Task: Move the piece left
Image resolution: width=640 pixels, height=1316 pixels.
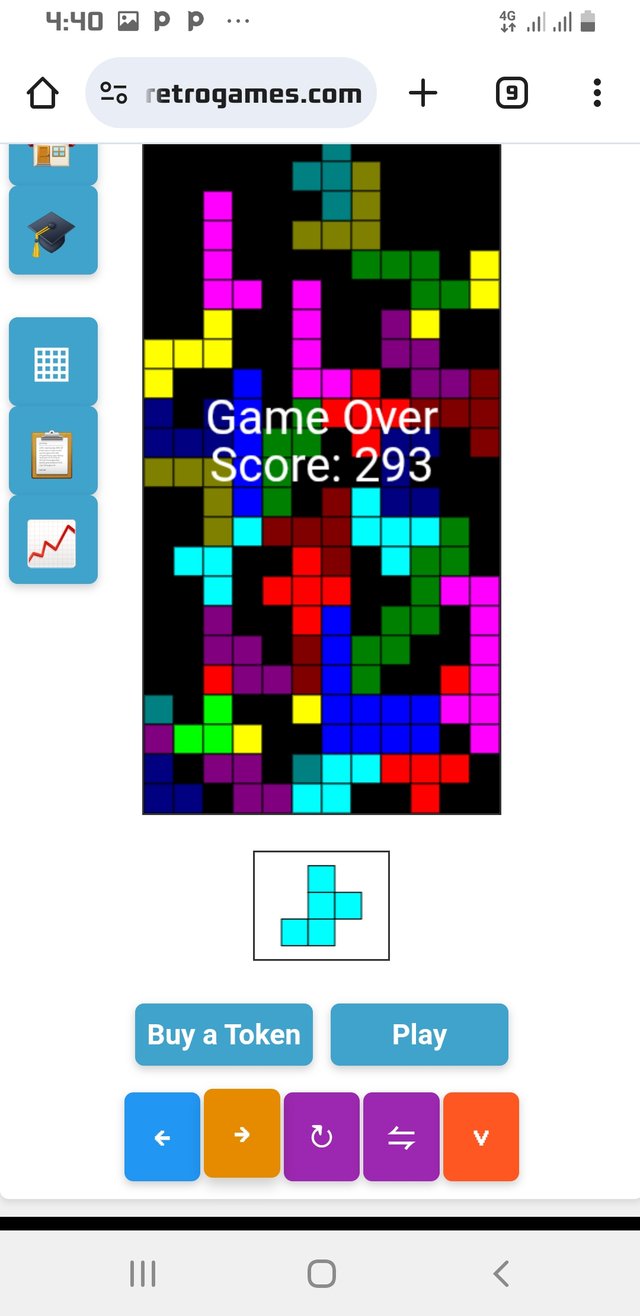Action: click(162, 1137)
